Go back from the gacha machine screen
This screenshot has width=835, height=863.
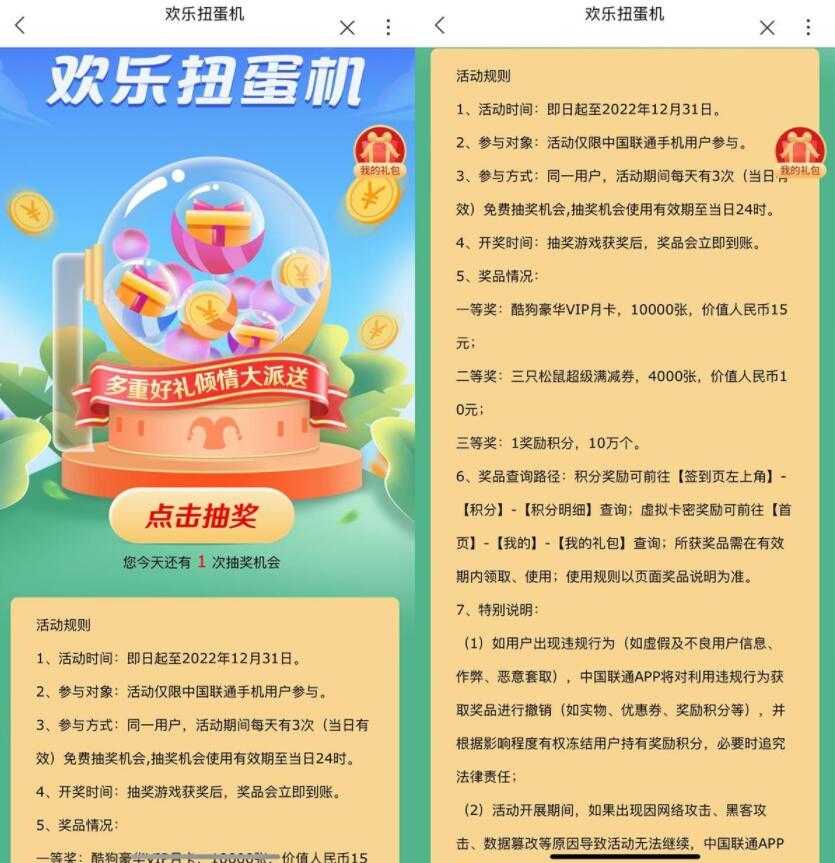point(20,27)
